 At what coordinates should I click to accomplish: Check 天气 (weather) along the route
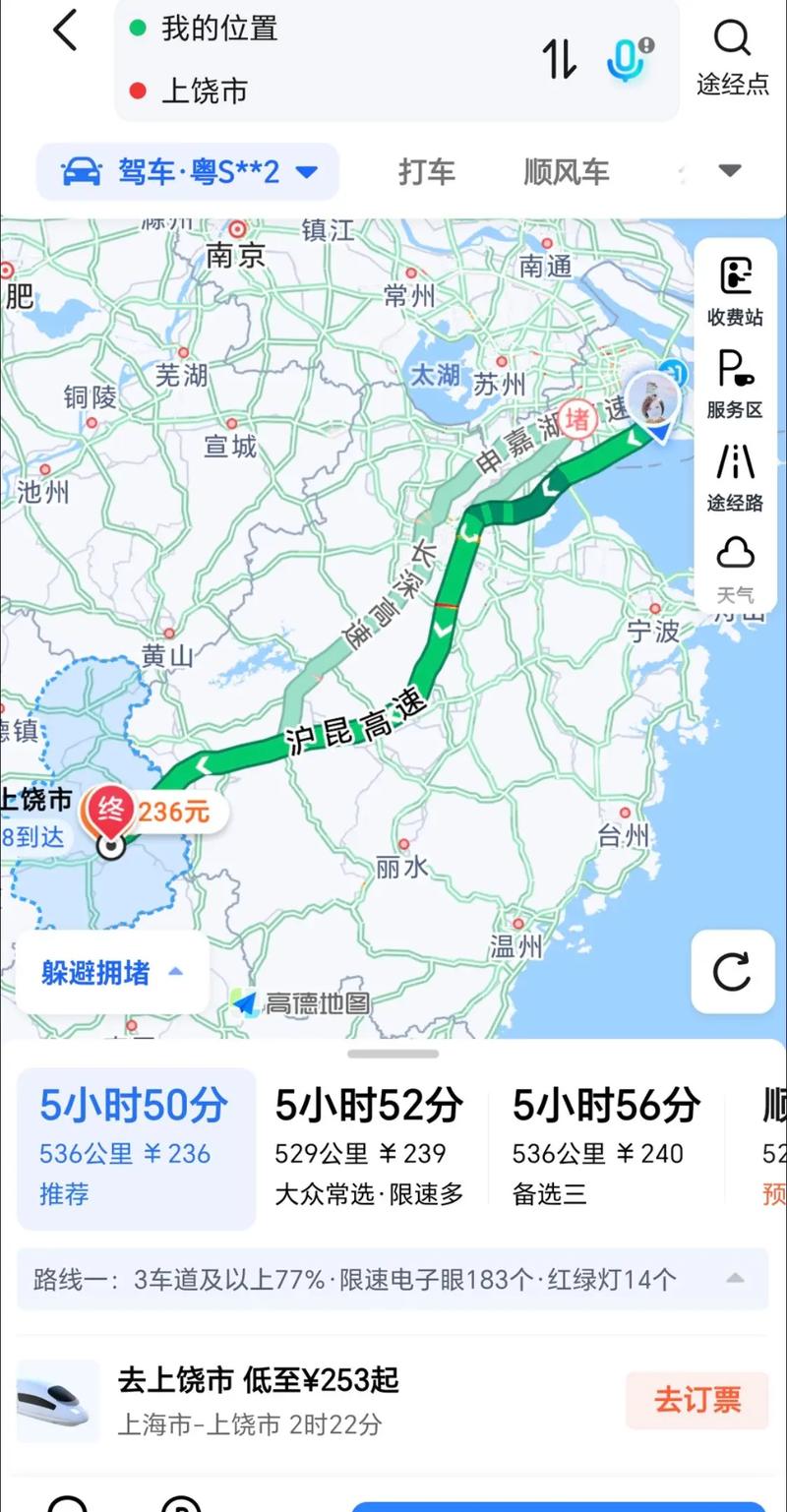(735, 569)
